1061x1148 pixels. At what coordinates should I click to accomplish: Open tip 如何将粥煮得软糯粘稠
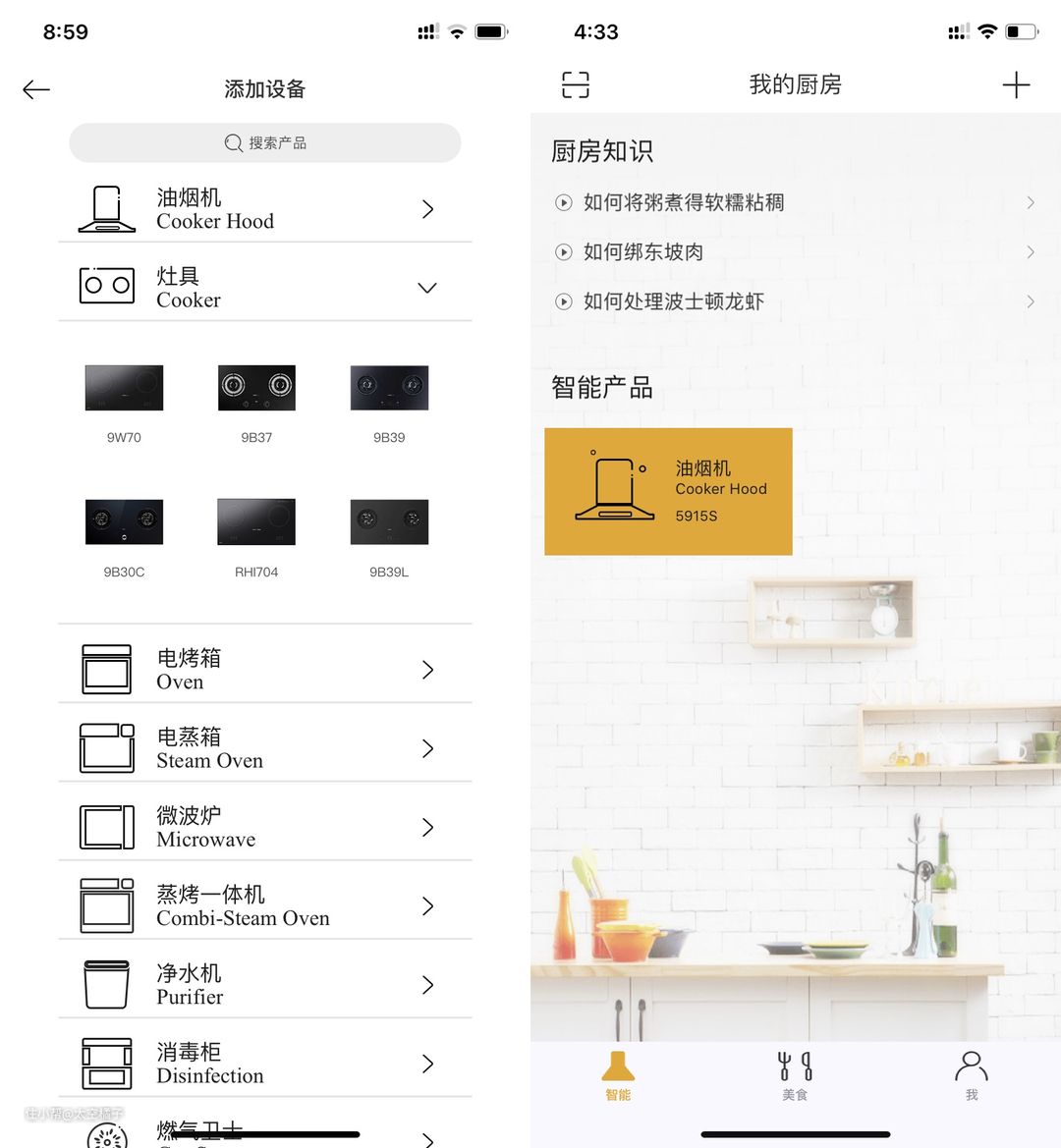tap(794, 202)
